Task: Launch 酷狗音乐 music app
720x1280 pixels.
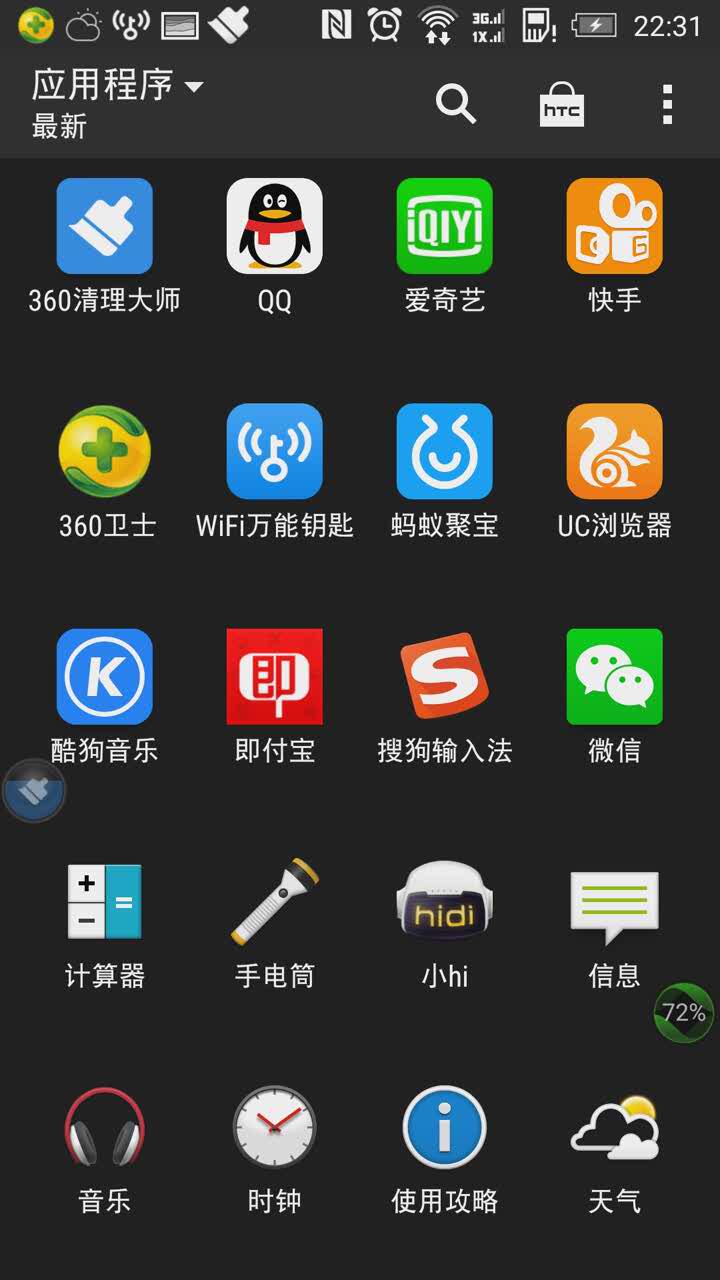Action: click(x=105, y=676)
